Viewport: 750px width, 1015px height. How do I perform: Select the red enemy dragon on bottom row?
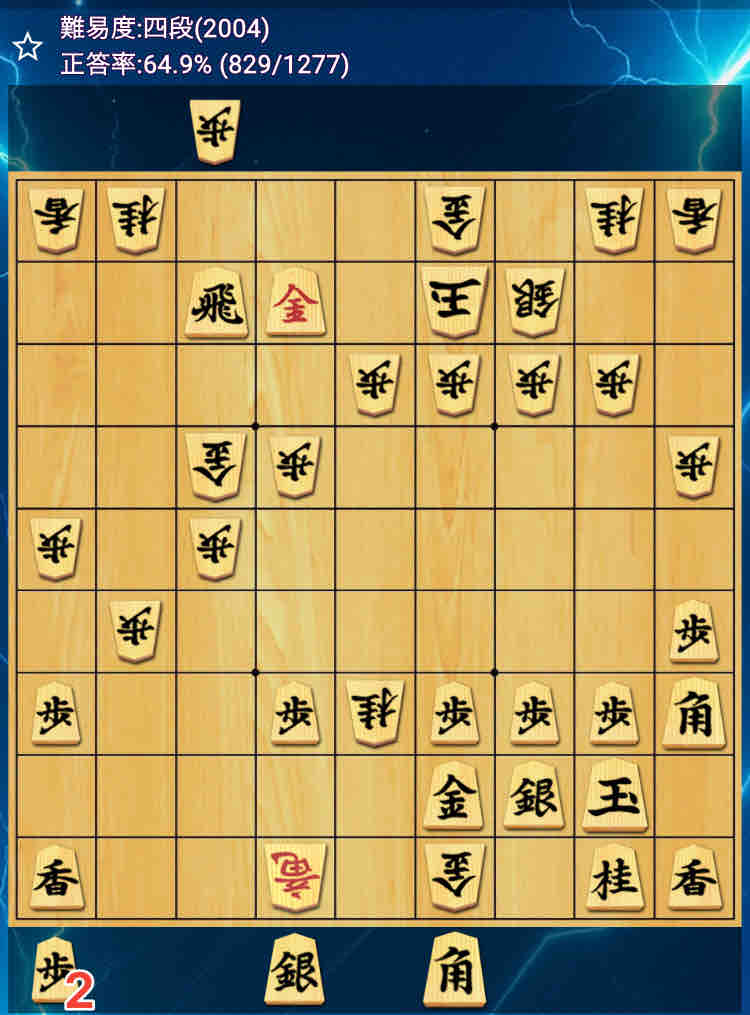pos(296,878)
